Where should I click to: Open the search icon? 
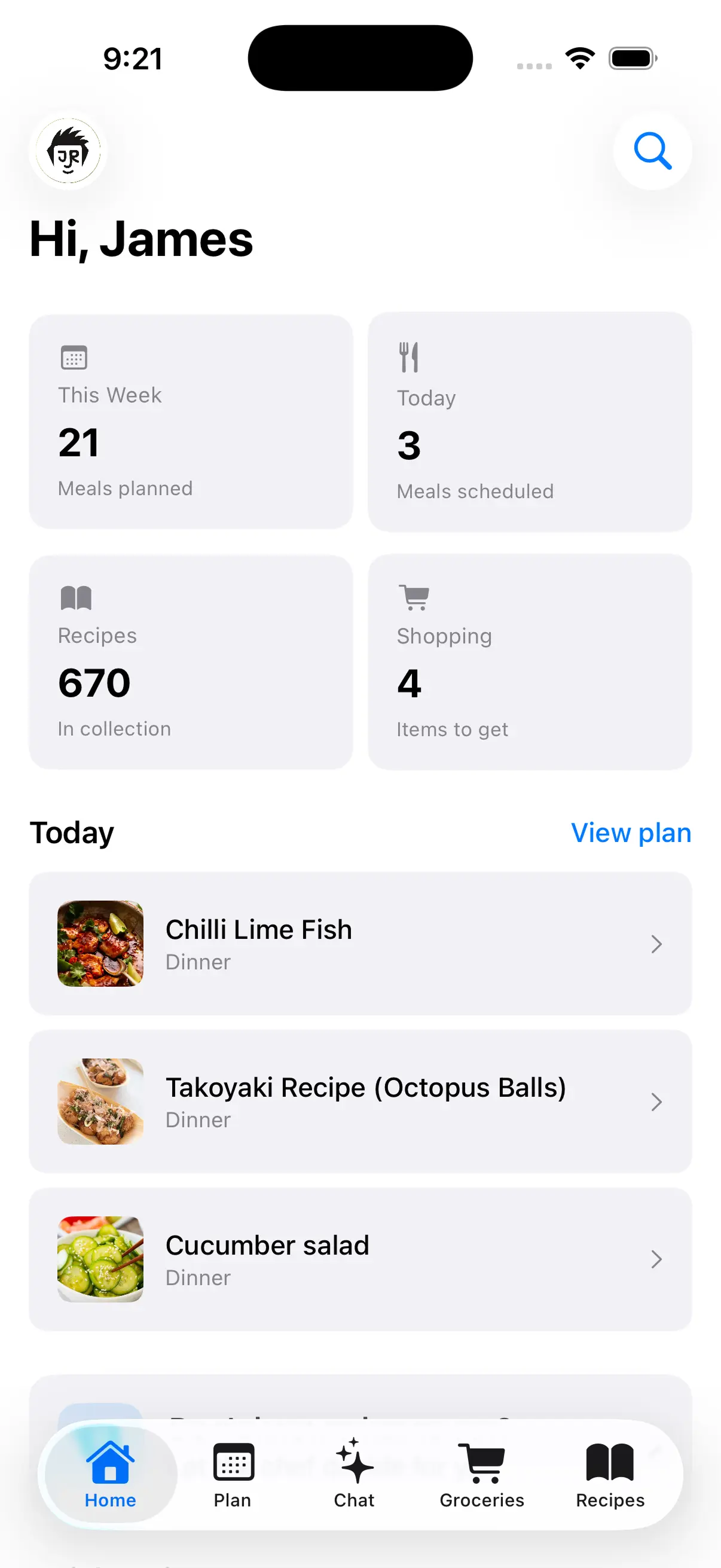(652, 151)
